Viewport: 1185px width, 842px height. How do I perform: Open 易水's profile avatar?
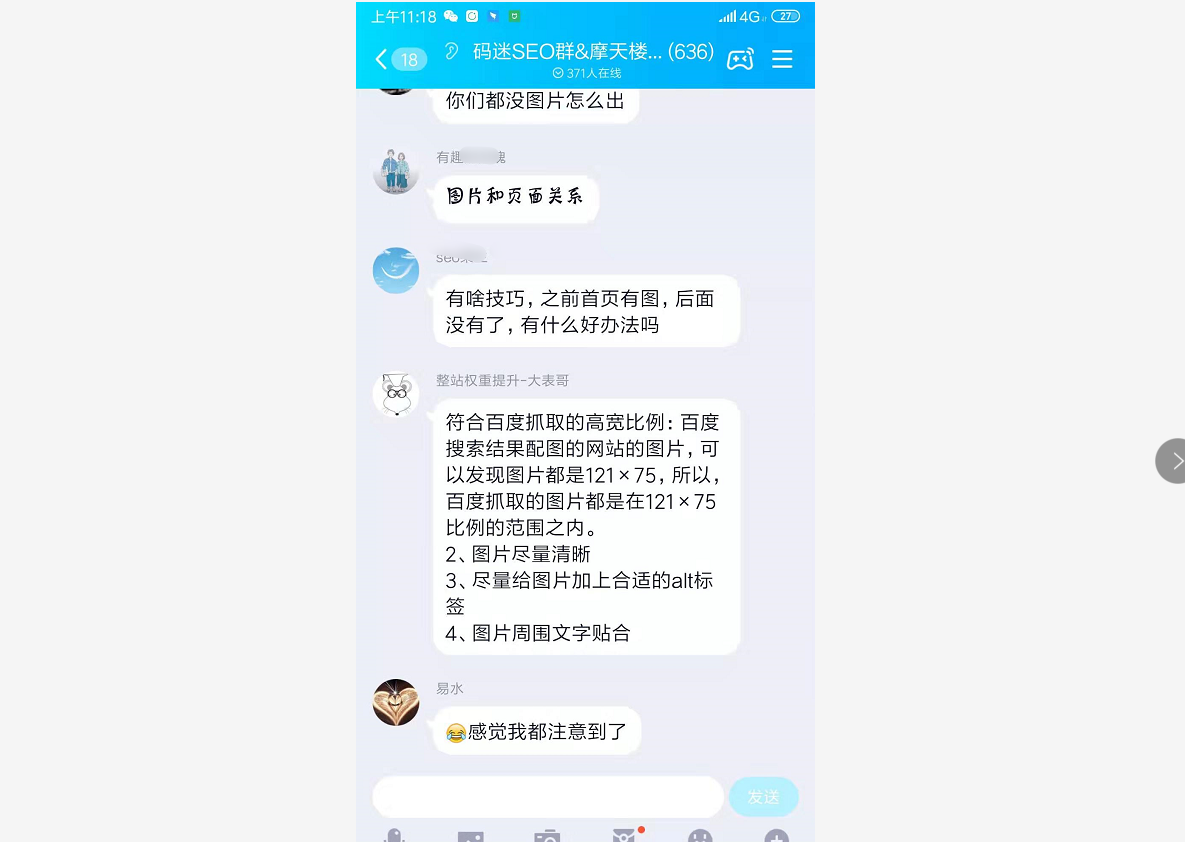(x=396, y=702)
